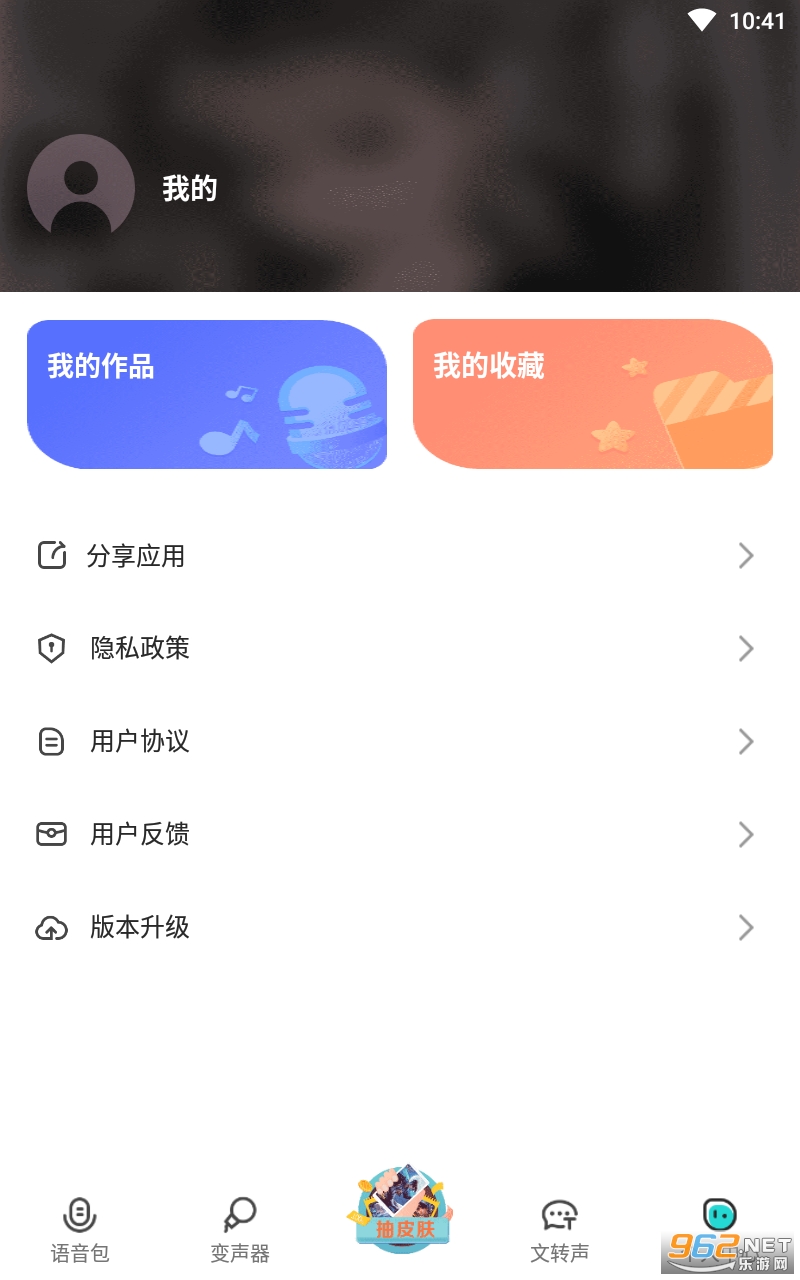Tap the profile avatar picture
This screenshot has width=800, height=1280.
pos(81,188)
